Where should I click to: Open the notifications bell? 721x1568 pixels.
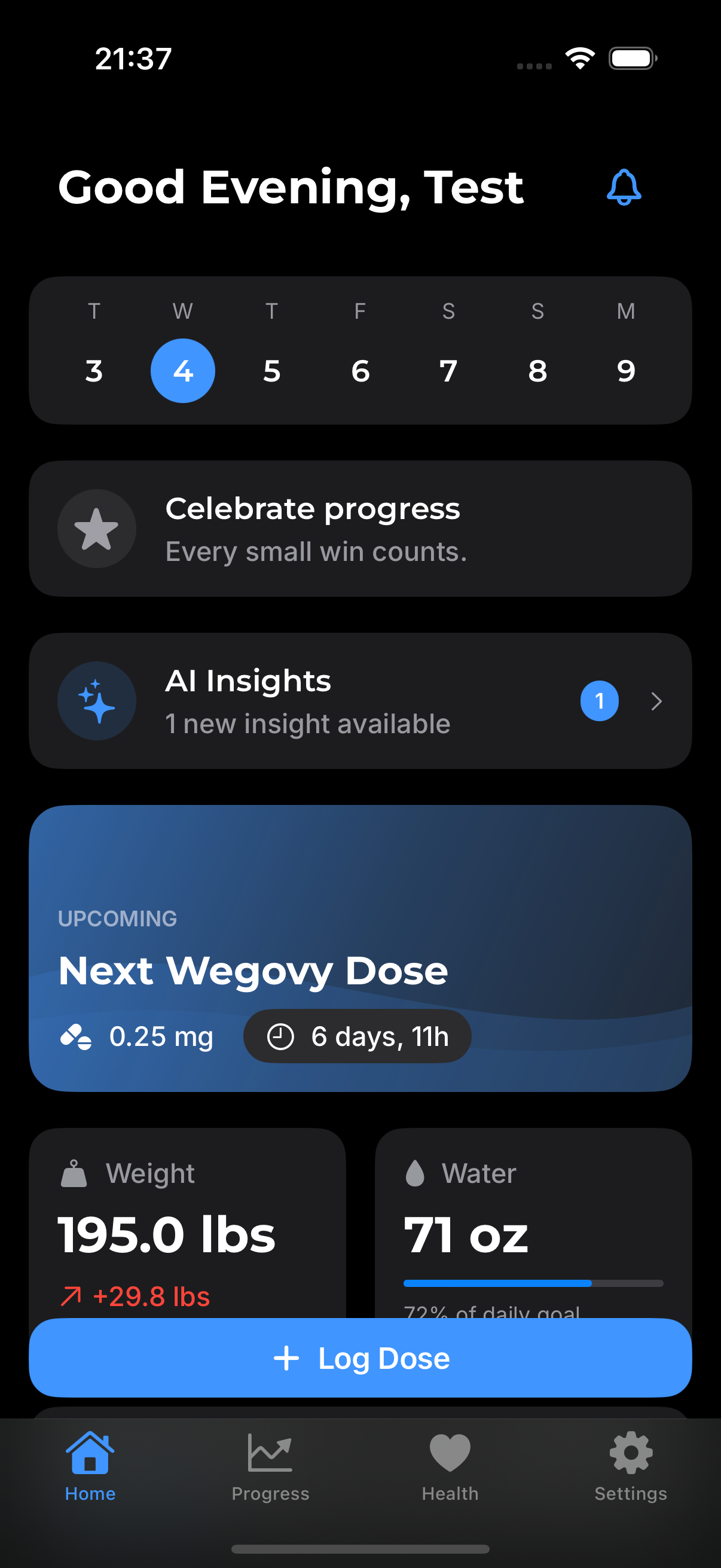623,187
